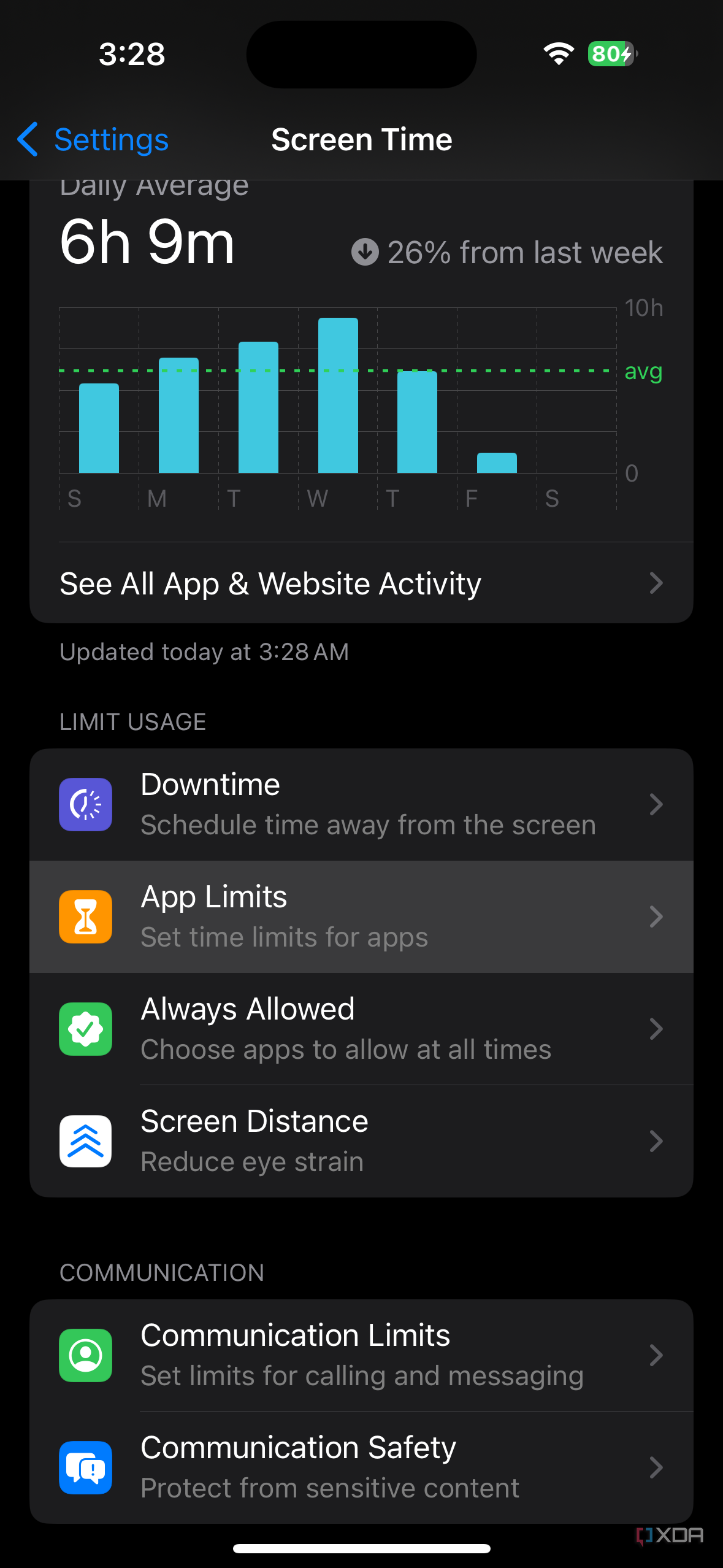Tap the Wi-Fi icon in the status bar
This screenshot has height=1568, width=723.
559,54
